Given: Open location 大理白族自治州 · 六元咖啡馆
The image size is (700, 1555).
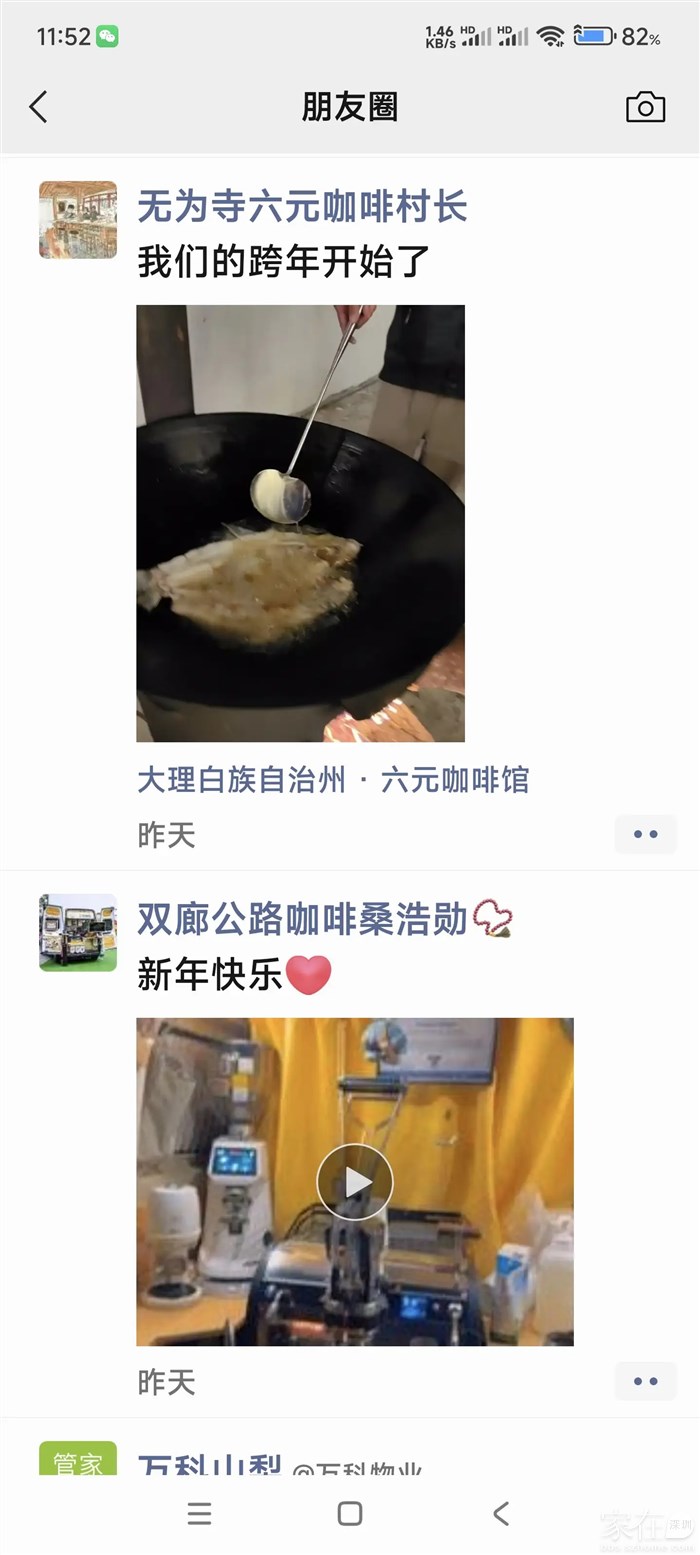Looking at the screenshot, I should (333, 780).
